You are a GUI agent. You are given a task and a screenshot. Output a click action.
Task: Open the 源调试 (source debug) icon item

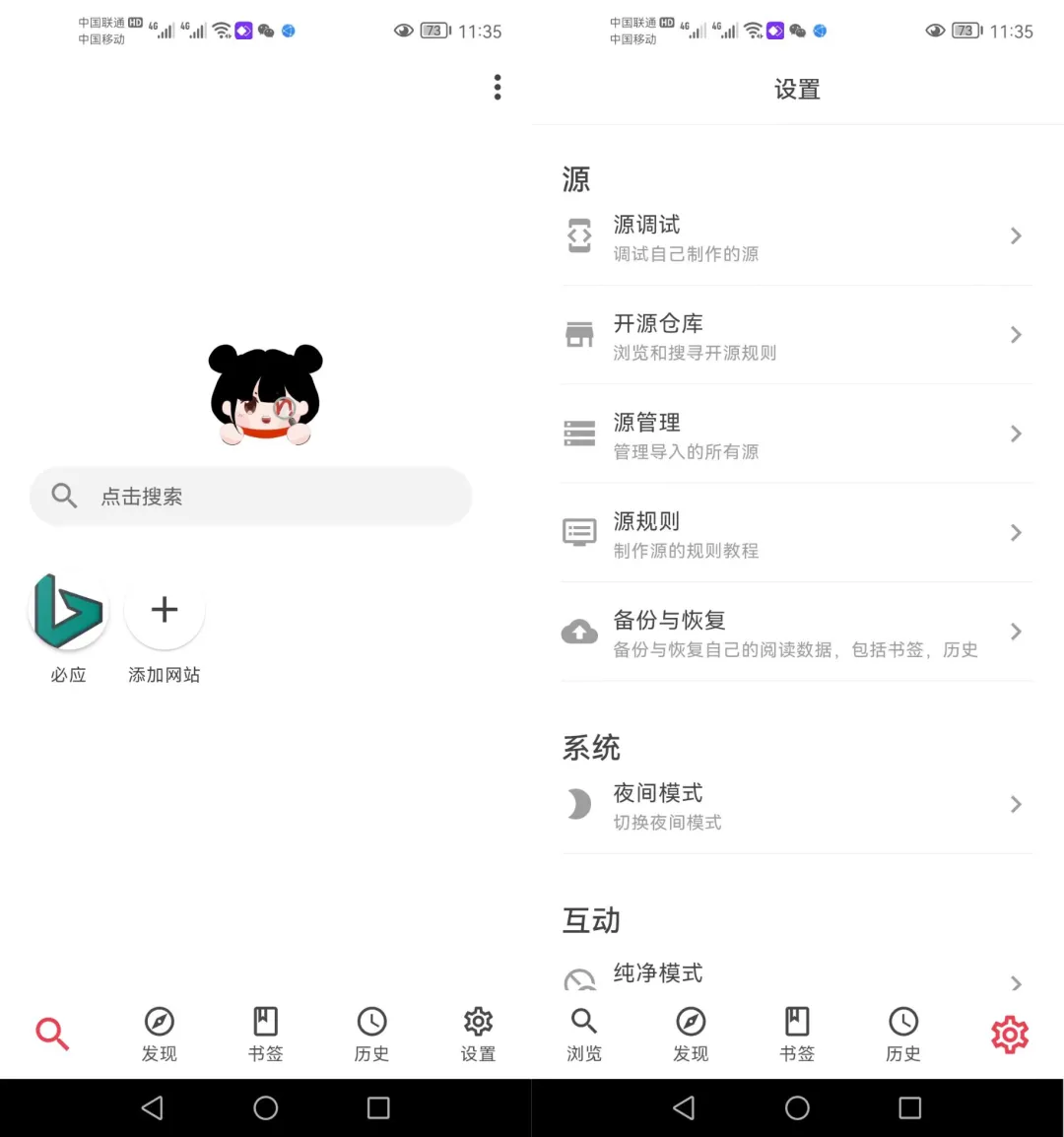(579, 235)
